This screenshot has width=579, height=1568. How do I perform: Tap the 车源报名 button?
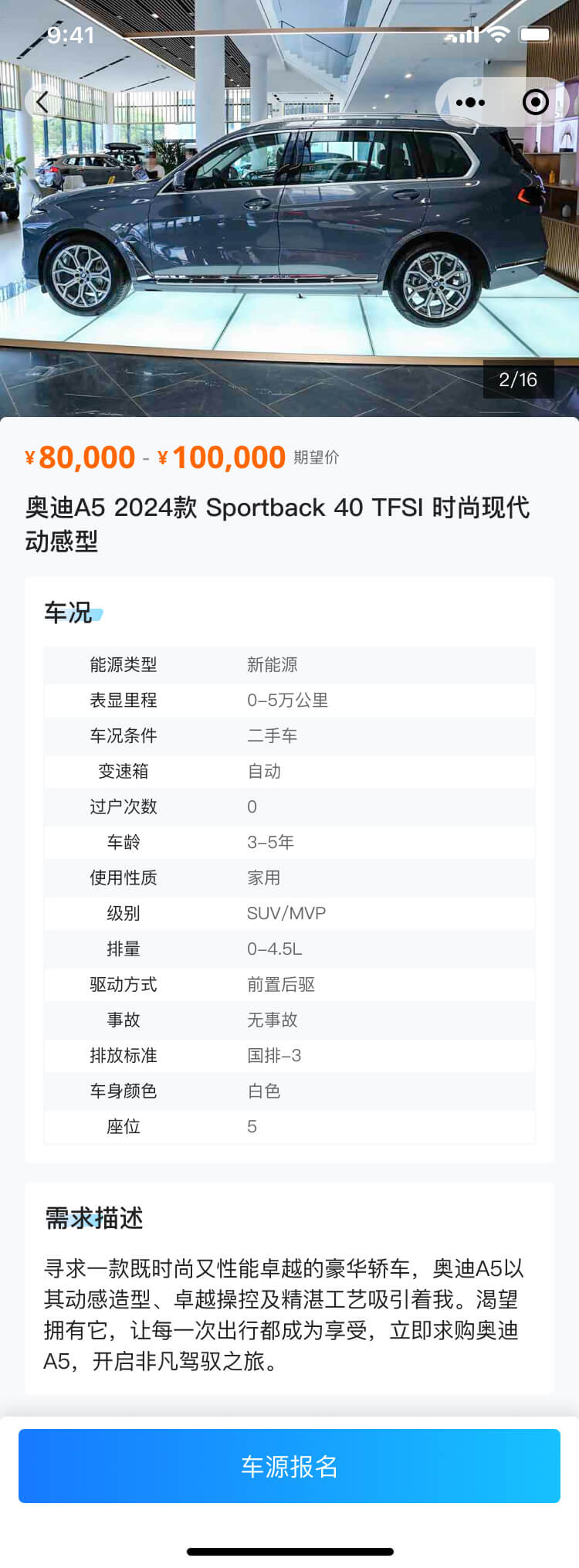289,1465
